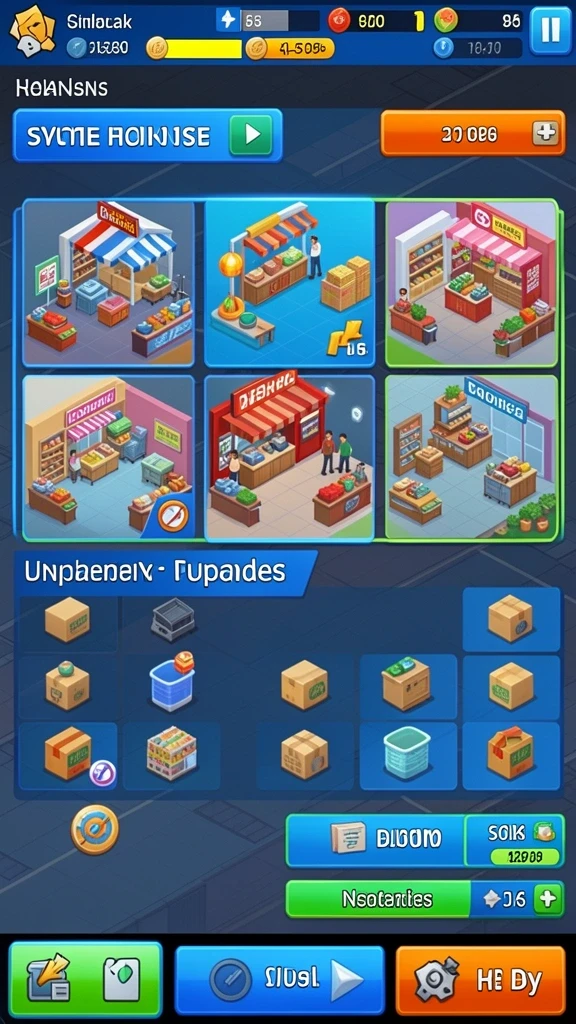This screenshot has width=576, height=1024.
Task: Open the green bottom-left toolbar button
Action: coord(86,980)
